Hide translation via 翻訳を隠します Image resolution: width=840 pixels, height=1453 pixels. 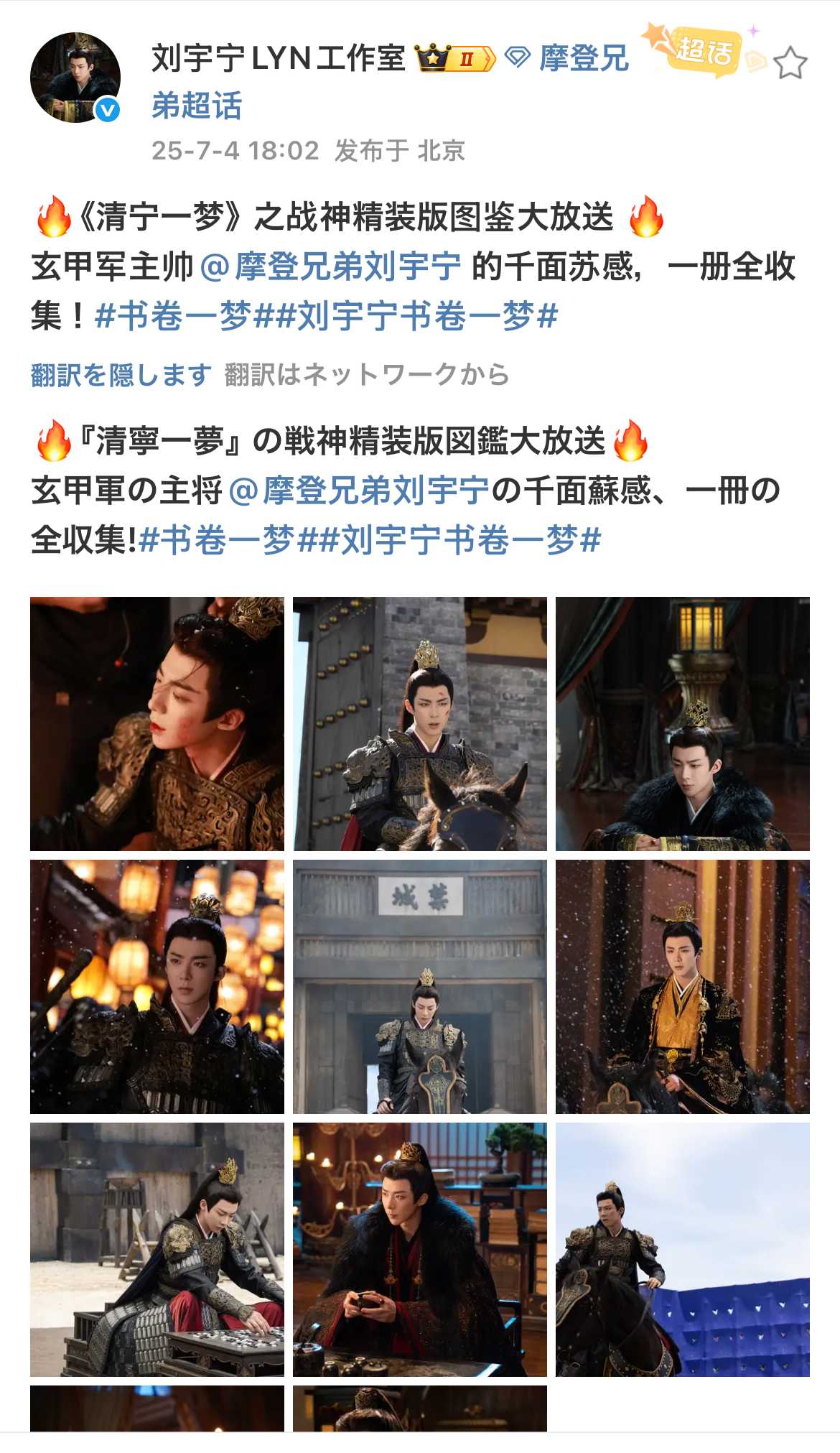point(121,374)
